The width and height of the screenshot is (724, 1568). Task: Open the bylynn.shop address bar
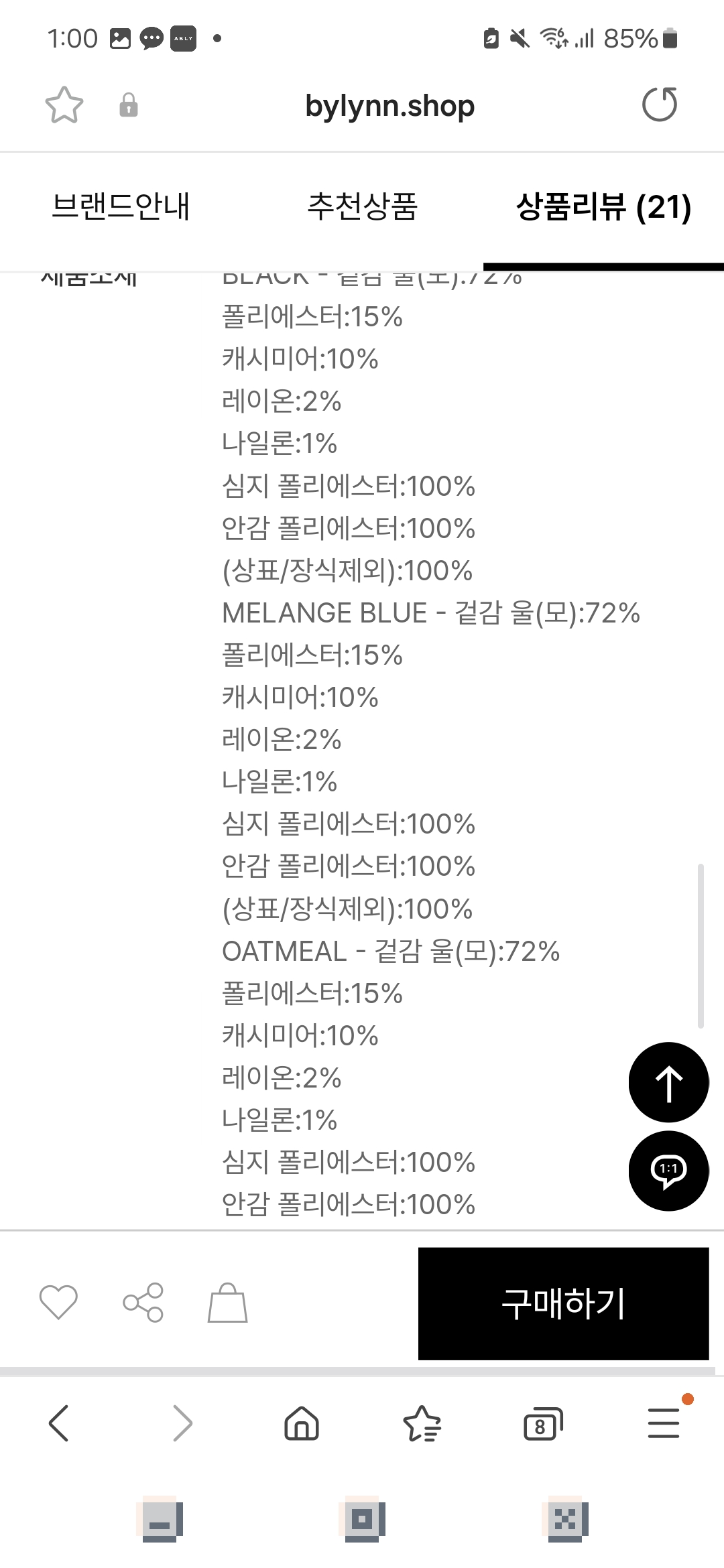pos(389,106)
